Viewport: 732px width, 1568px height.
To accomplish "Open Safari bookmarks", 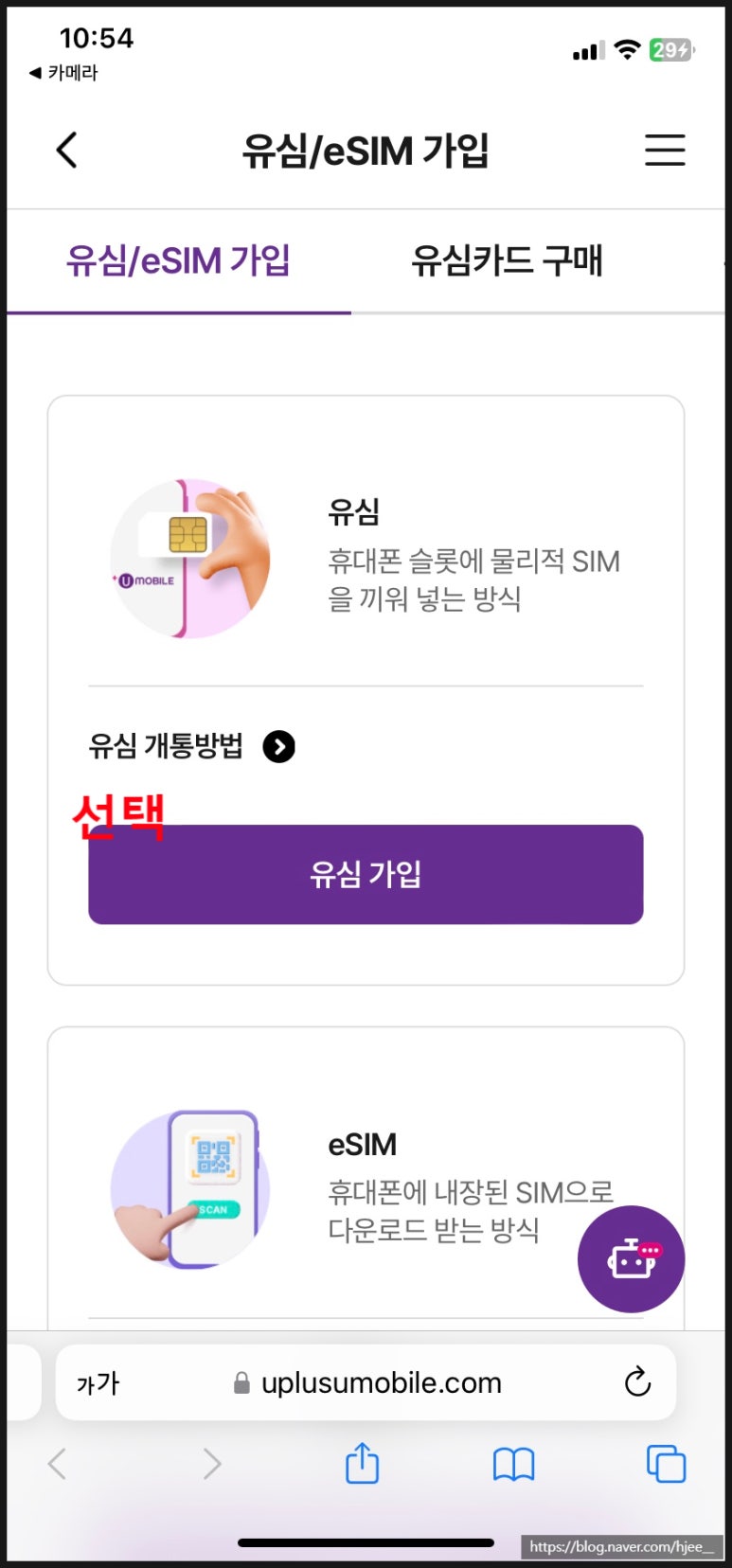I will pyautogui.click(x=513, y=1464).
